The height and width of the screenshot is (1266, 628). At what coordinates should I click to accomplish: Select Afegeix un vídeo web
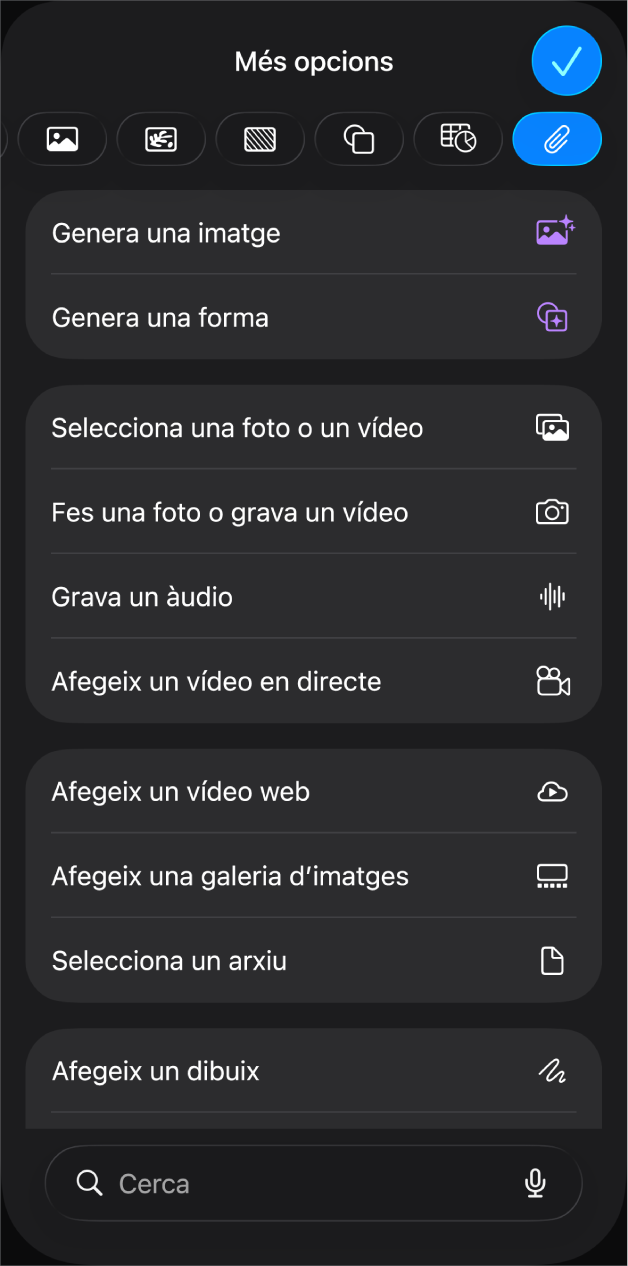pos(313,792)
